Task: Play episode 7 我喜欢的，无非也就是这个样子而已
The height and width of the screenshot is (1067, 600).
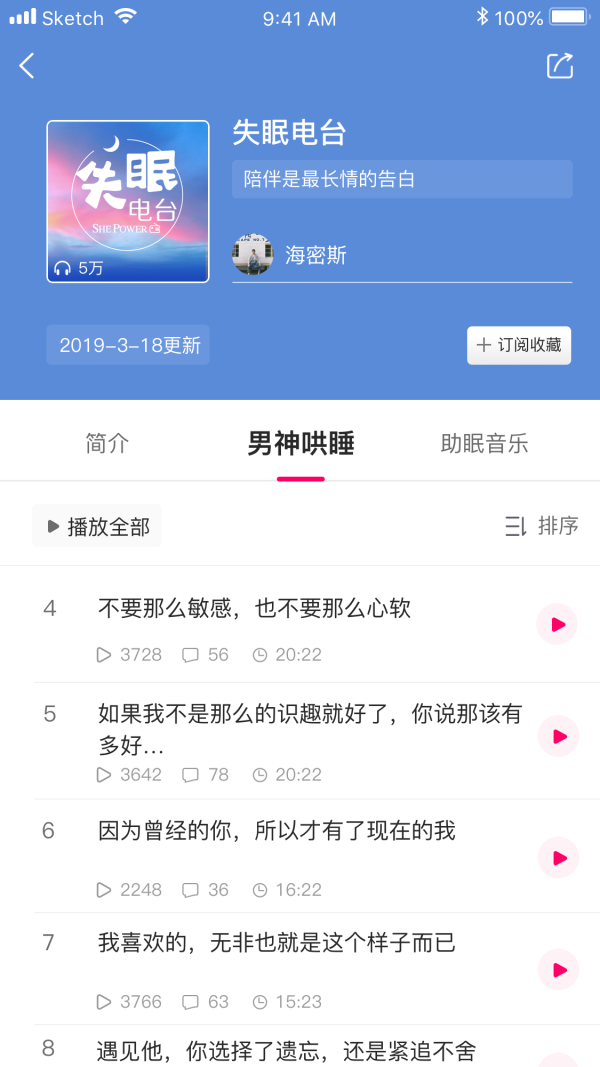Action: 558,970
